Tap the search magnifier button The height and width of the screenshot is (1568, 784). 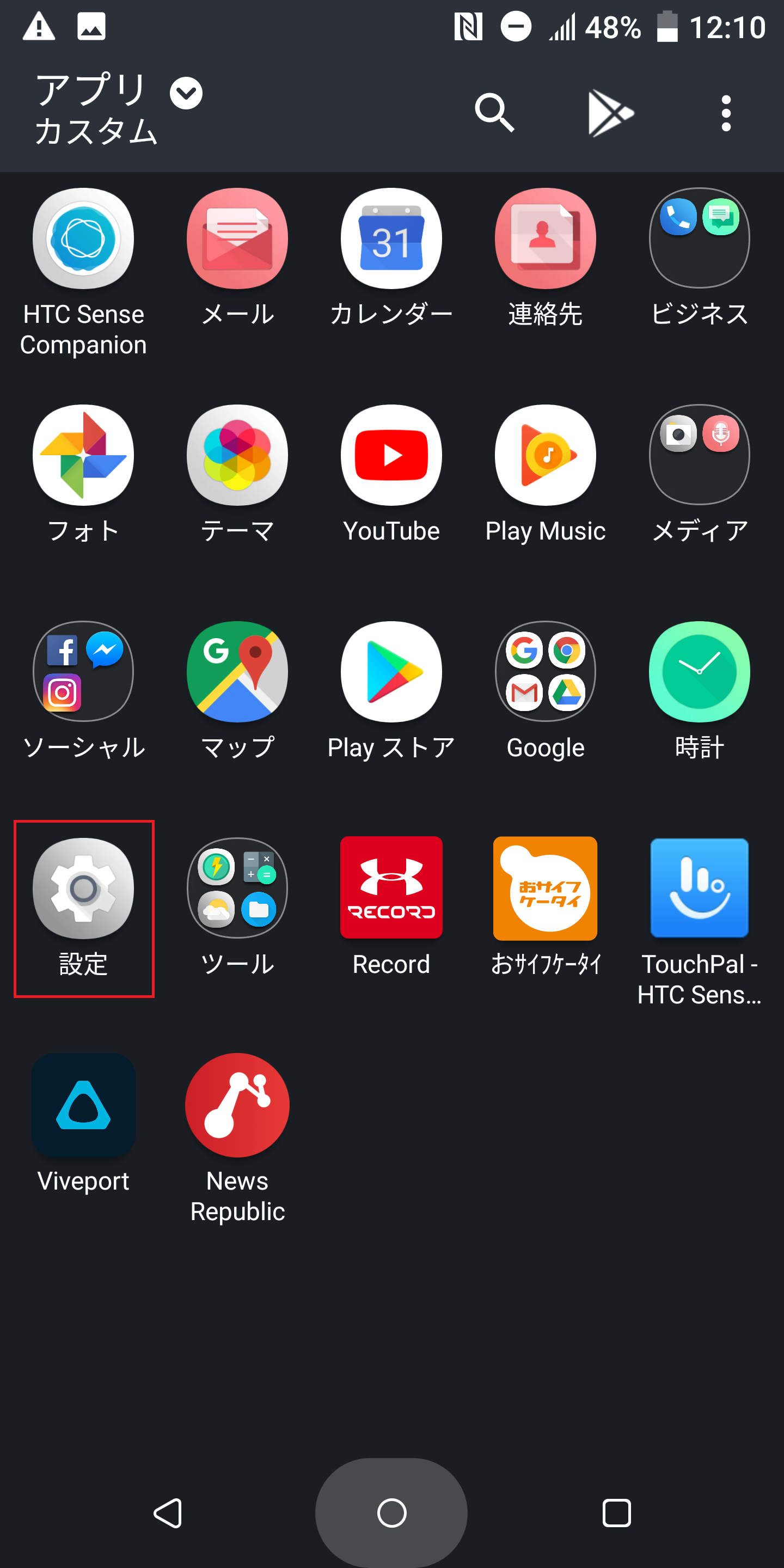click(494, 112)
